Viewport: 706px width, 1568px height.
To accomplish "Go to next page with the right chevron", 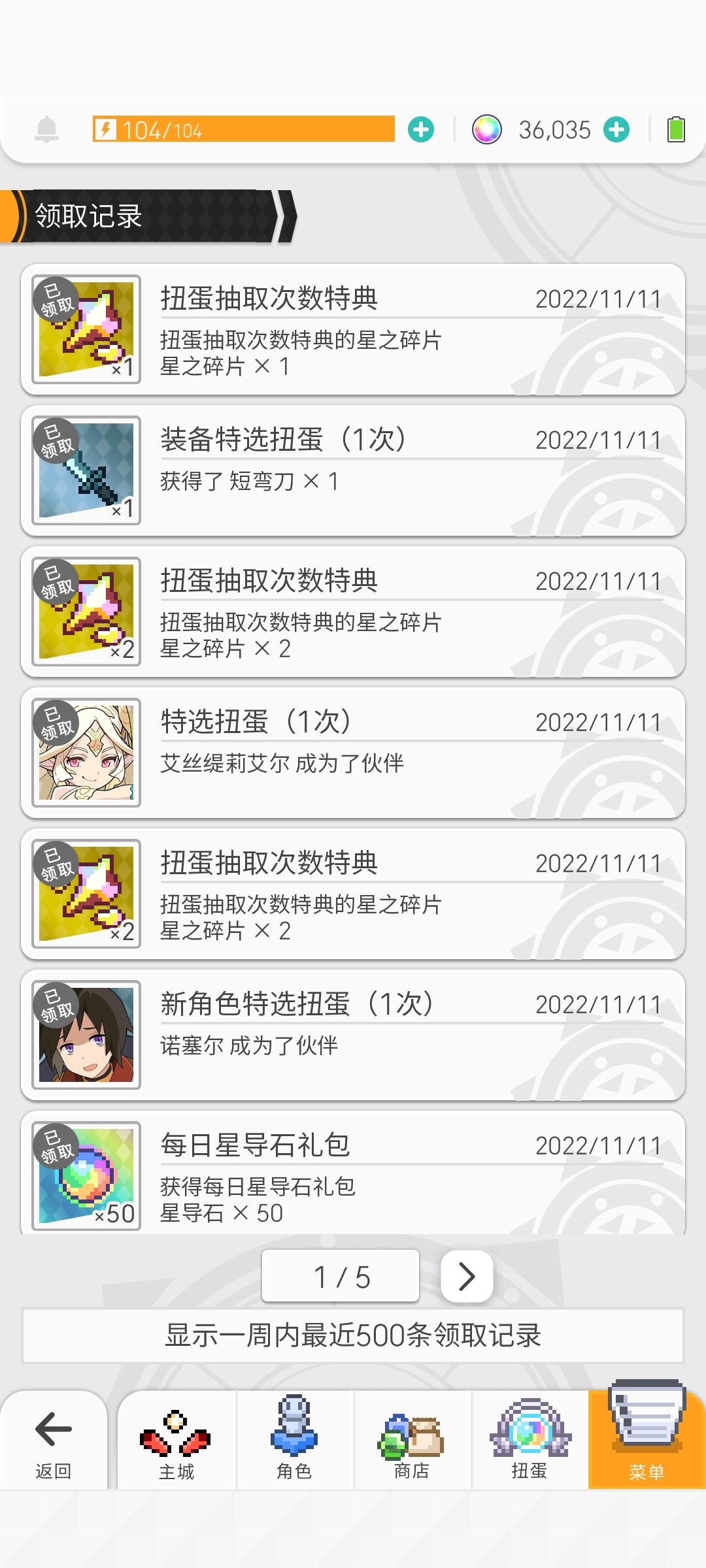I will [466, 1275].
